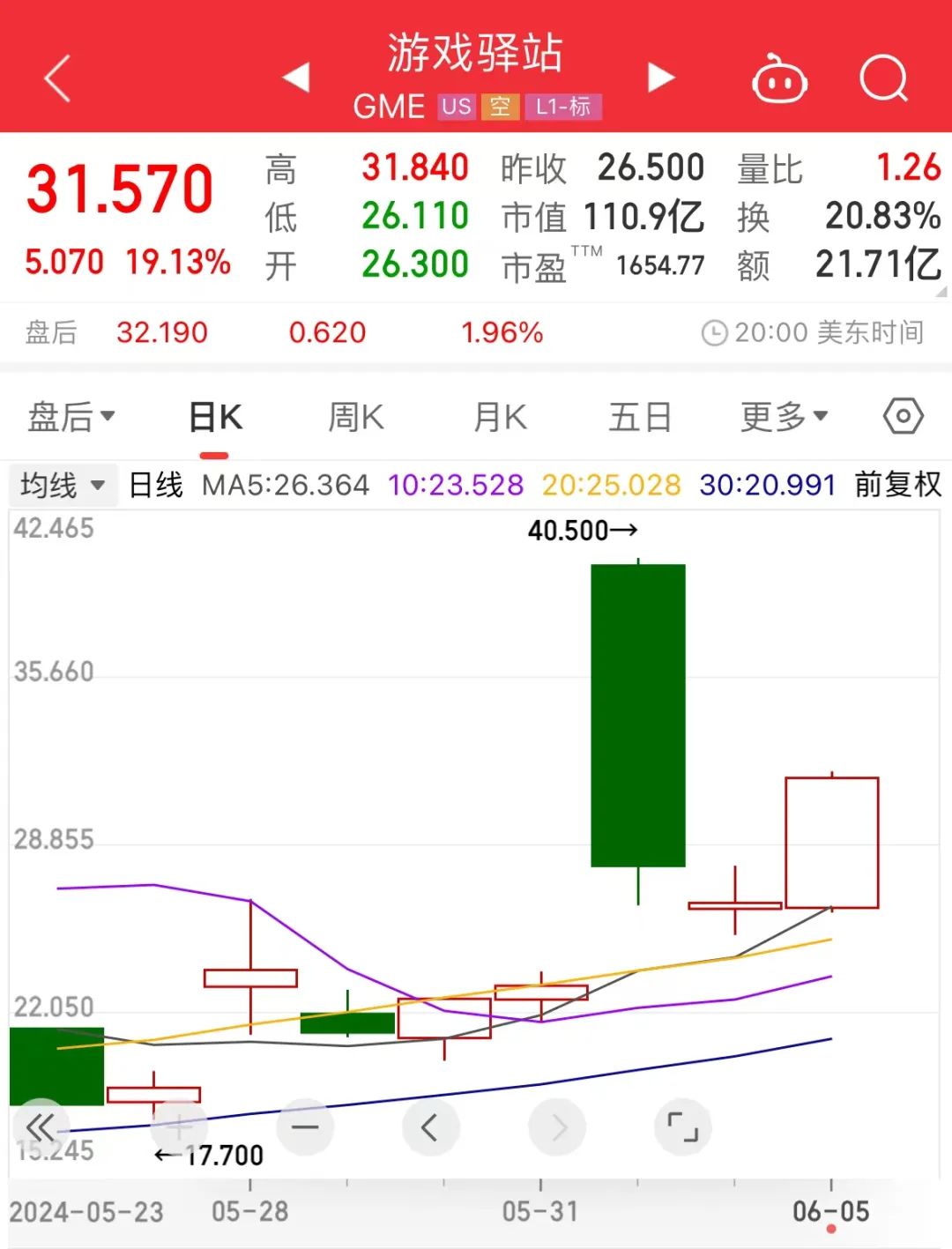This screenshot has height=1249, width=952.
Task: Switch to the 月K monthly tab
Action: tap(498, 416)
